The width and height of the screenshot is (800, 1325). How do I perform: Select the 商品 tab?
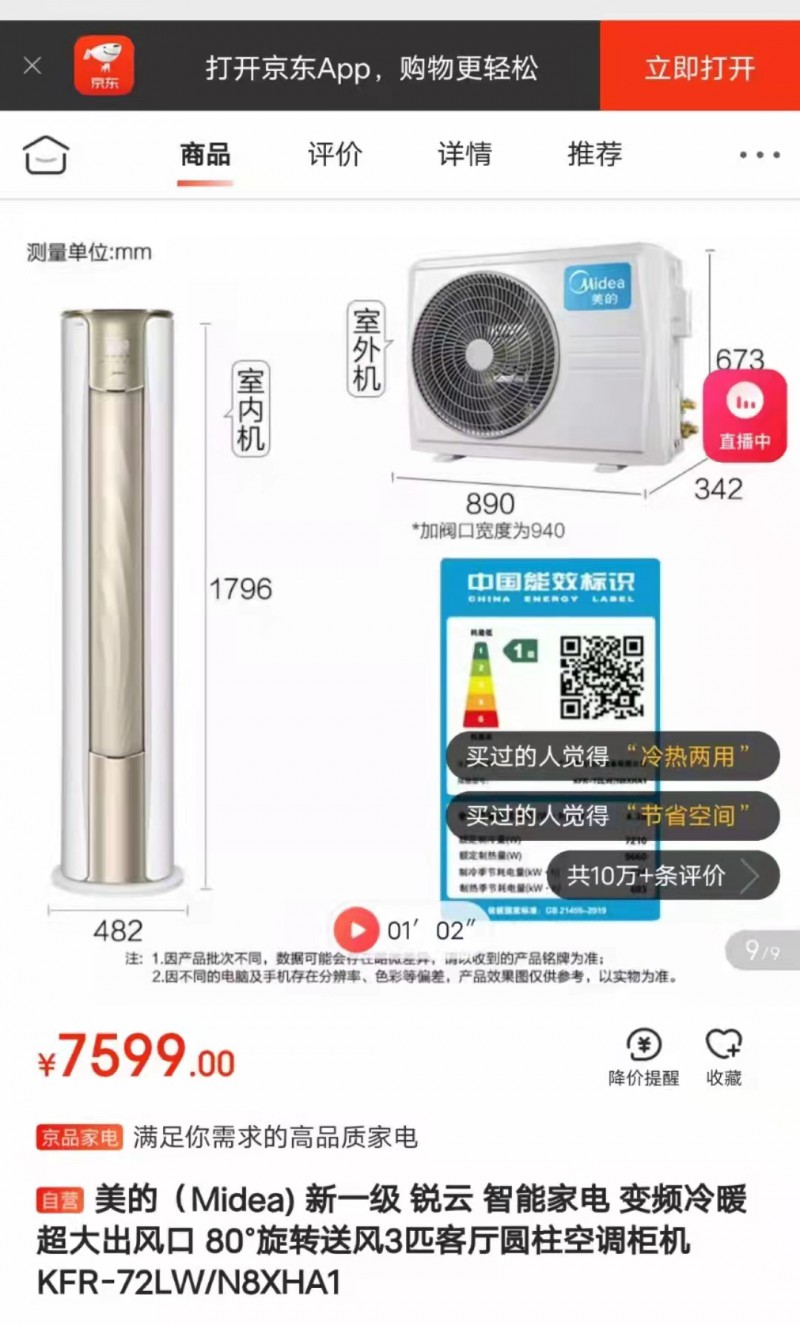[x=205, y=154]
